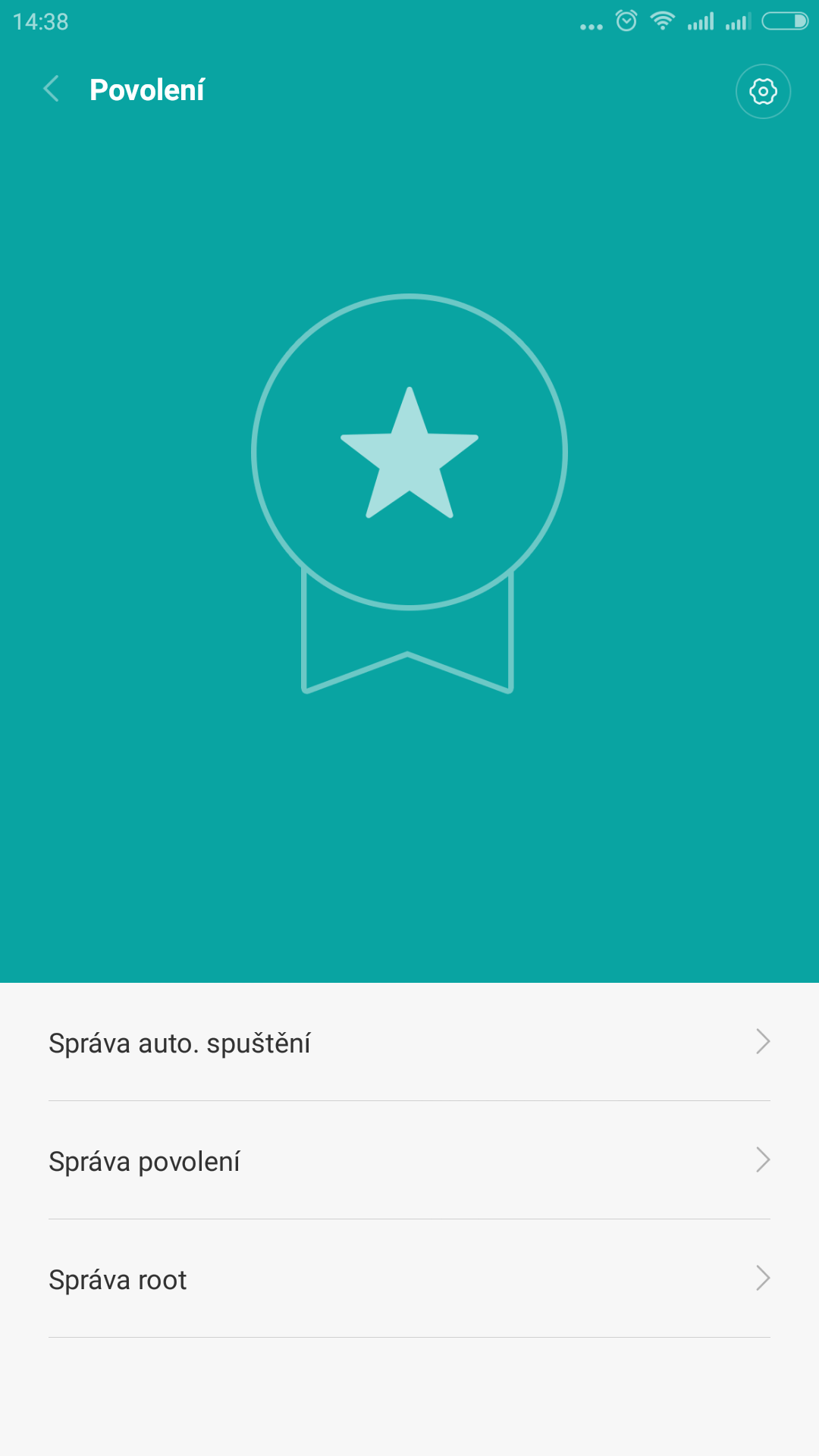Open the Správa povolení row

click(x=409, y=1160)
